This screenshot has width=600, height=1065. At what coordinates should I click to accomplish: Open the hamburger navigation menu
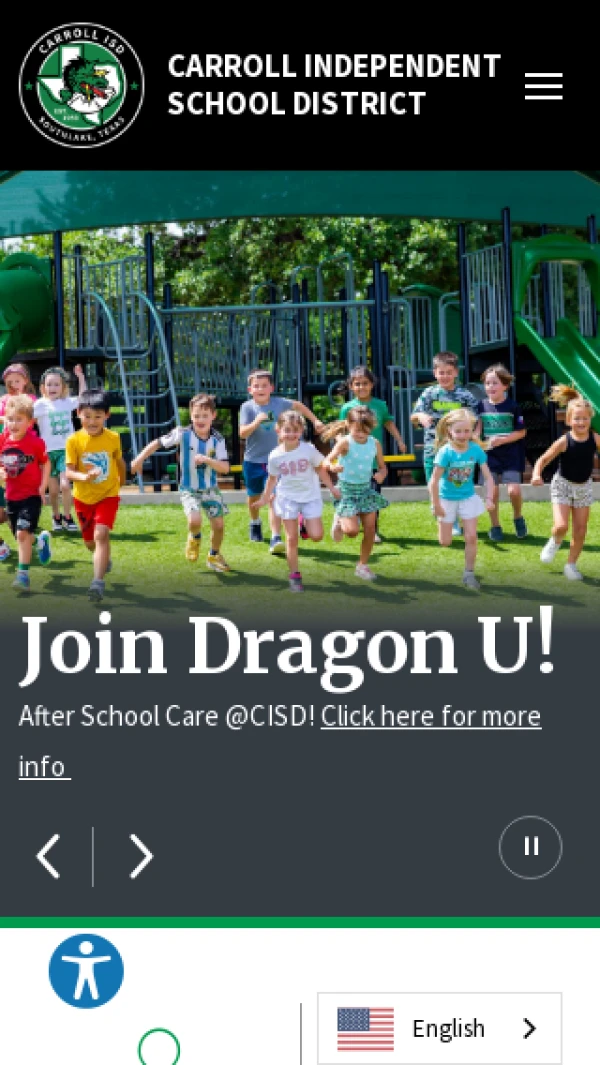pyautogui.click(x=543, y=86)
